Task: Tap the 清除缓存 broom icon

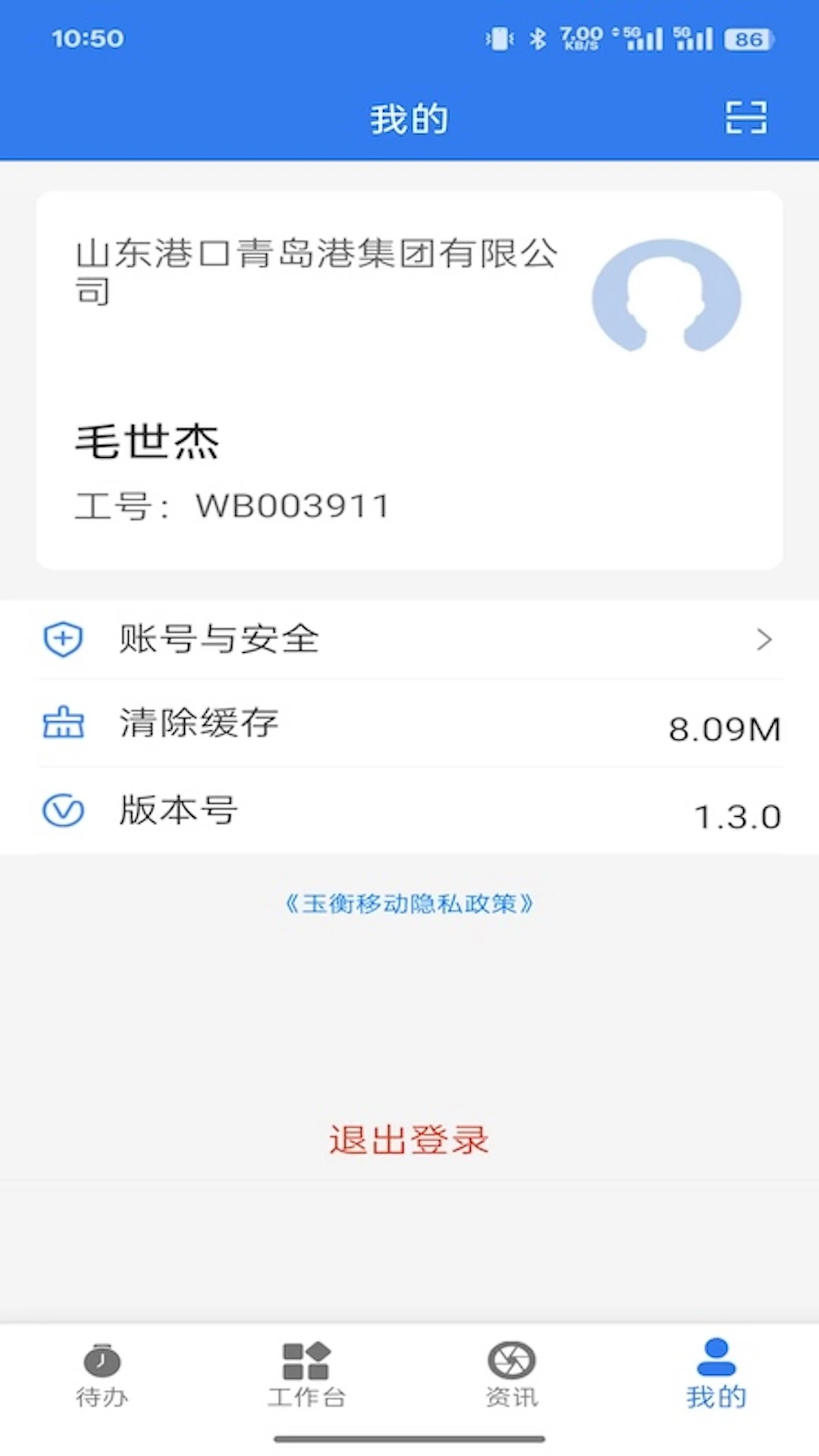Action: coord(64,725)
